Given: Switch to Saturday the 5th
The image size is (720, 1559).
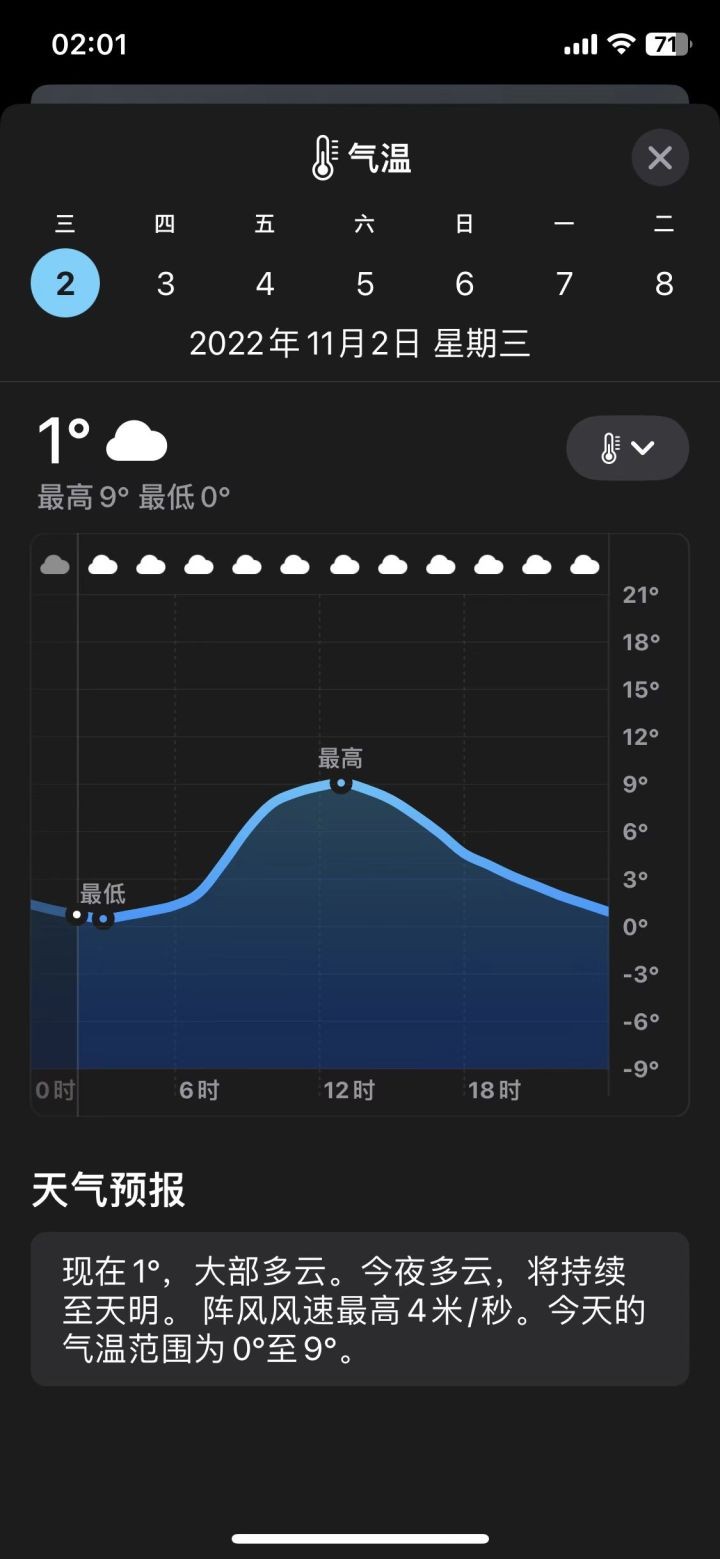Looking at the screenshot, I should click(365, 284).
